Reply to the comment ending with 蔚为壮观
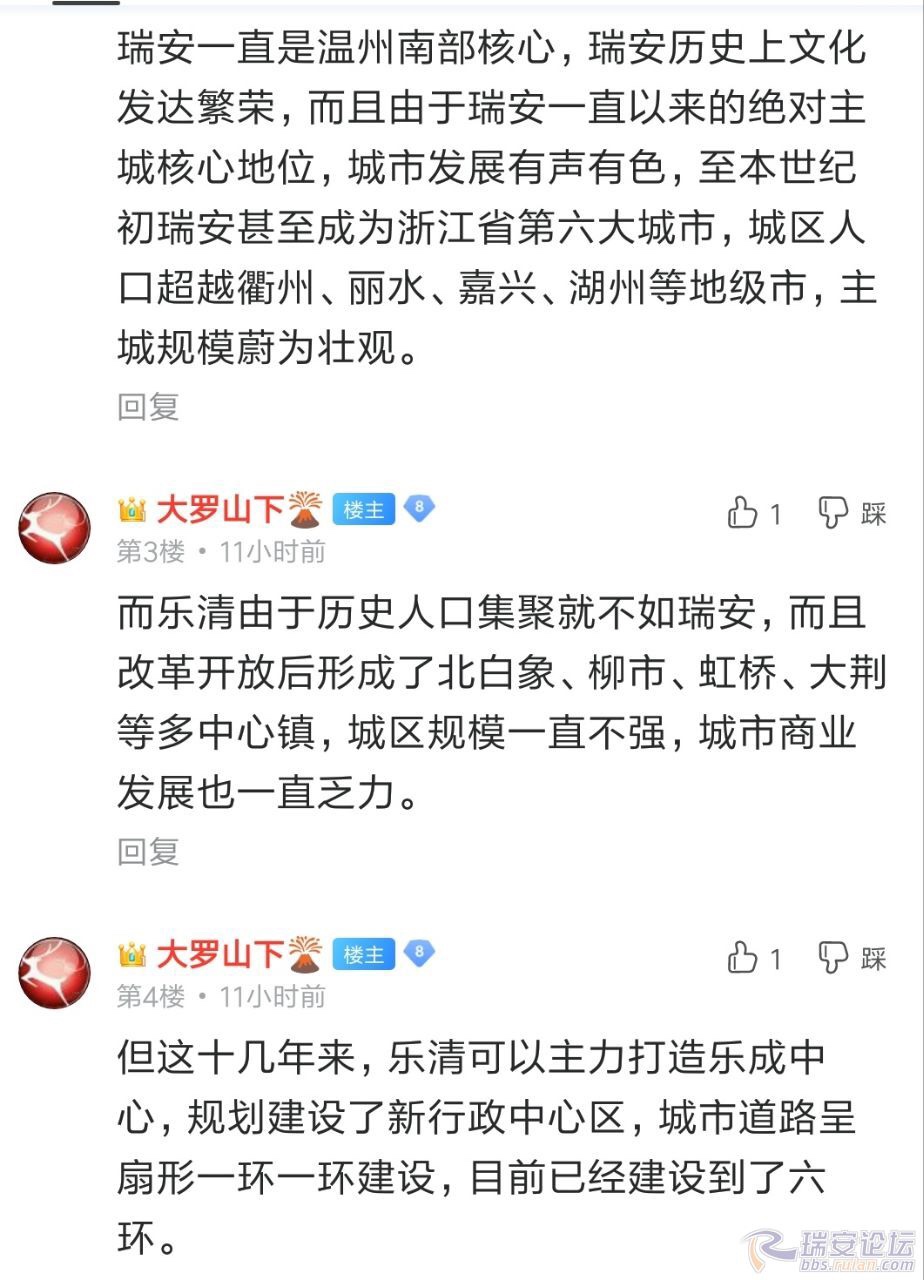924x1280 pixels. pyautogui.click(x=148, y=406)
